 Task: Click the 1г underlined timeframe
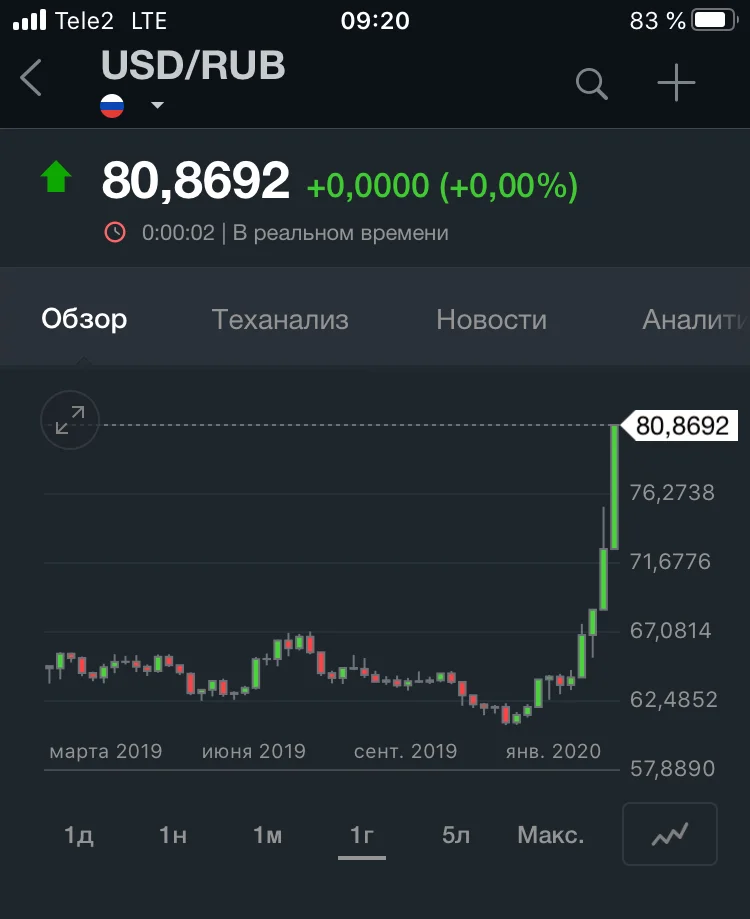point(361,836)
